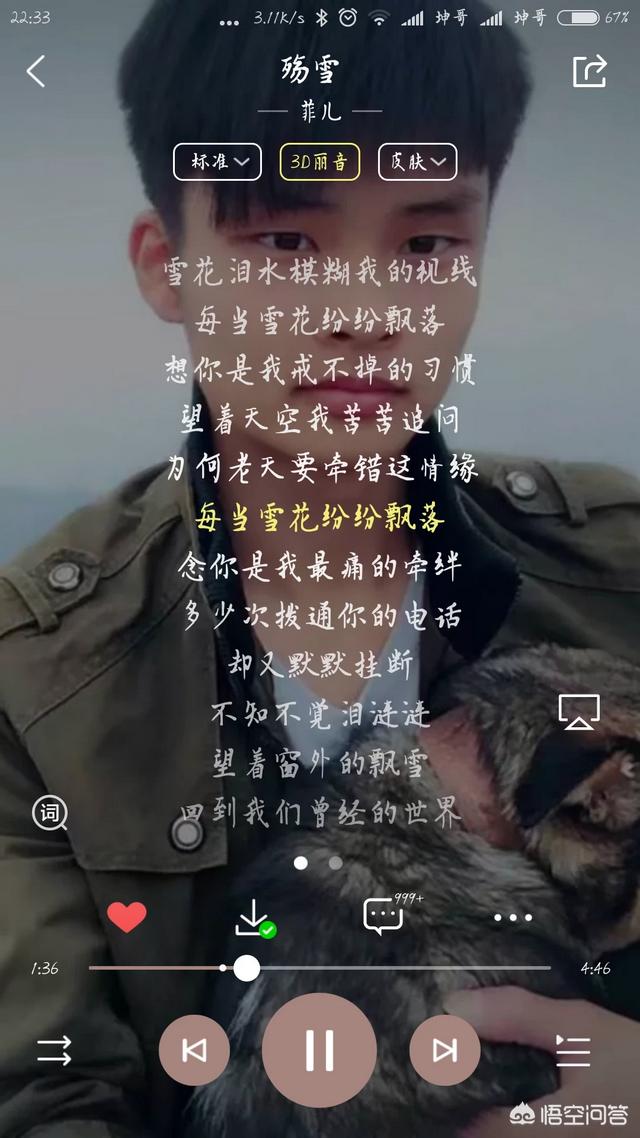
Task: Open the 标准 quality dropdown
Action: pos(217,162)
